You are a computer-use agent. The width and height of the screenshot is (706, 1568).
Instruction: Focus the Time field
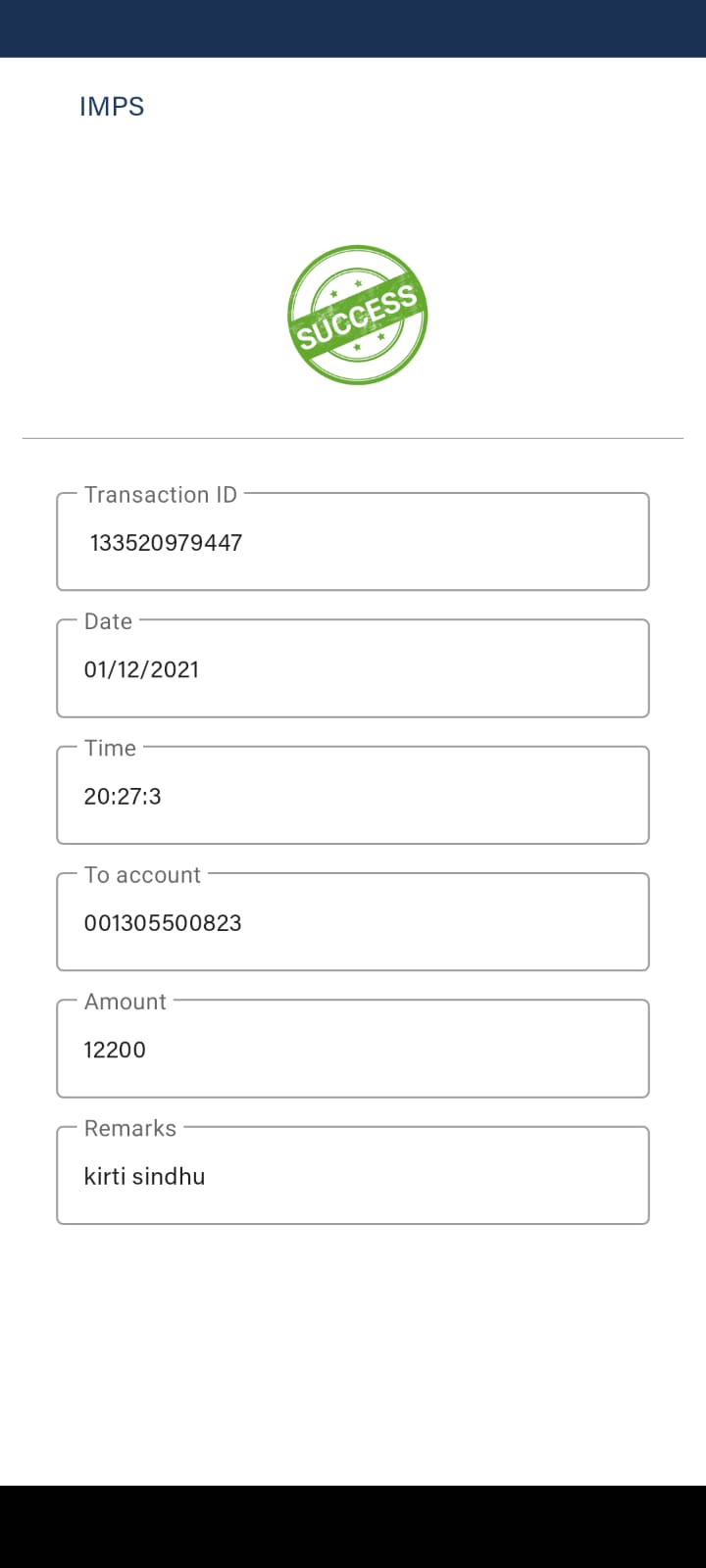tap(353, 795)
